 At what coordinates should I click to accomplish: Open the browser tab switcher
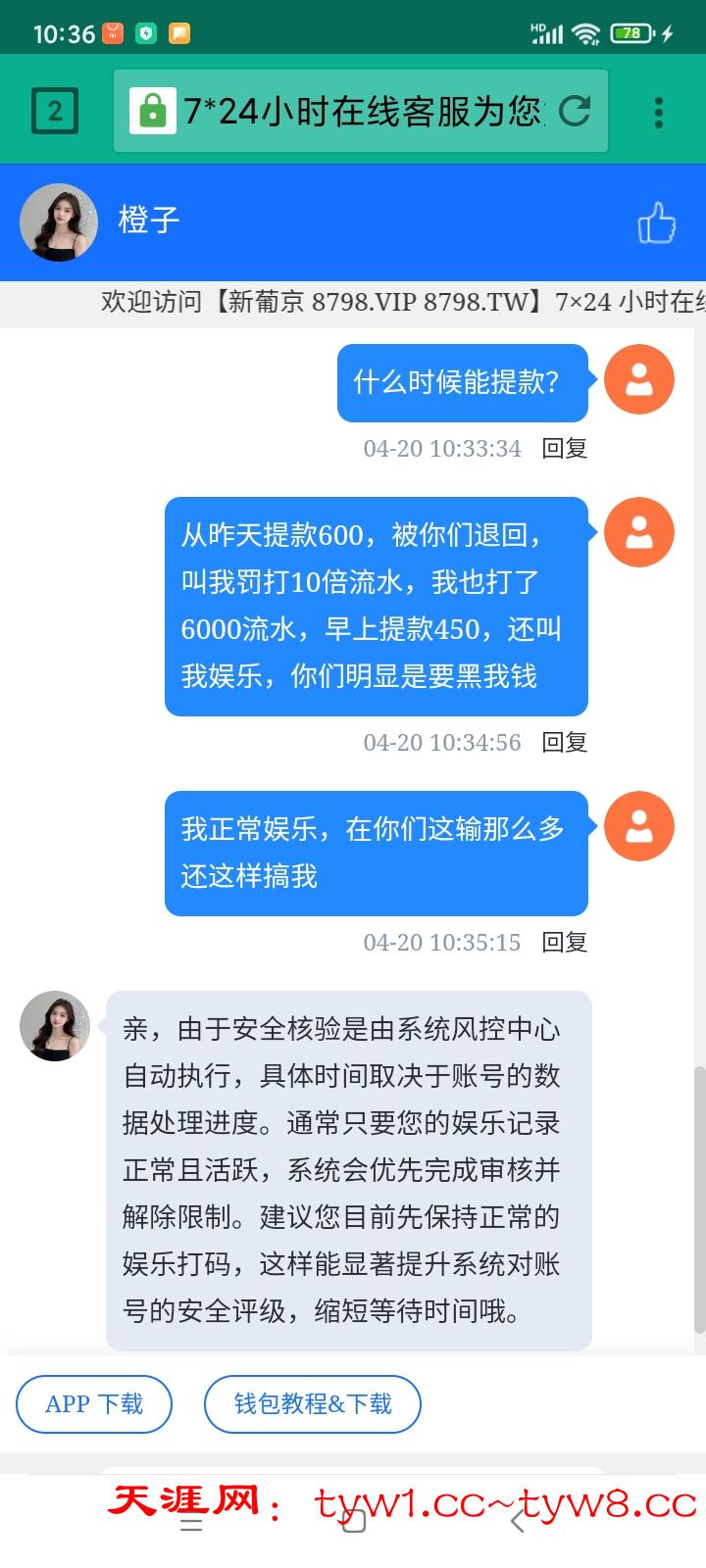pos(55,111)
